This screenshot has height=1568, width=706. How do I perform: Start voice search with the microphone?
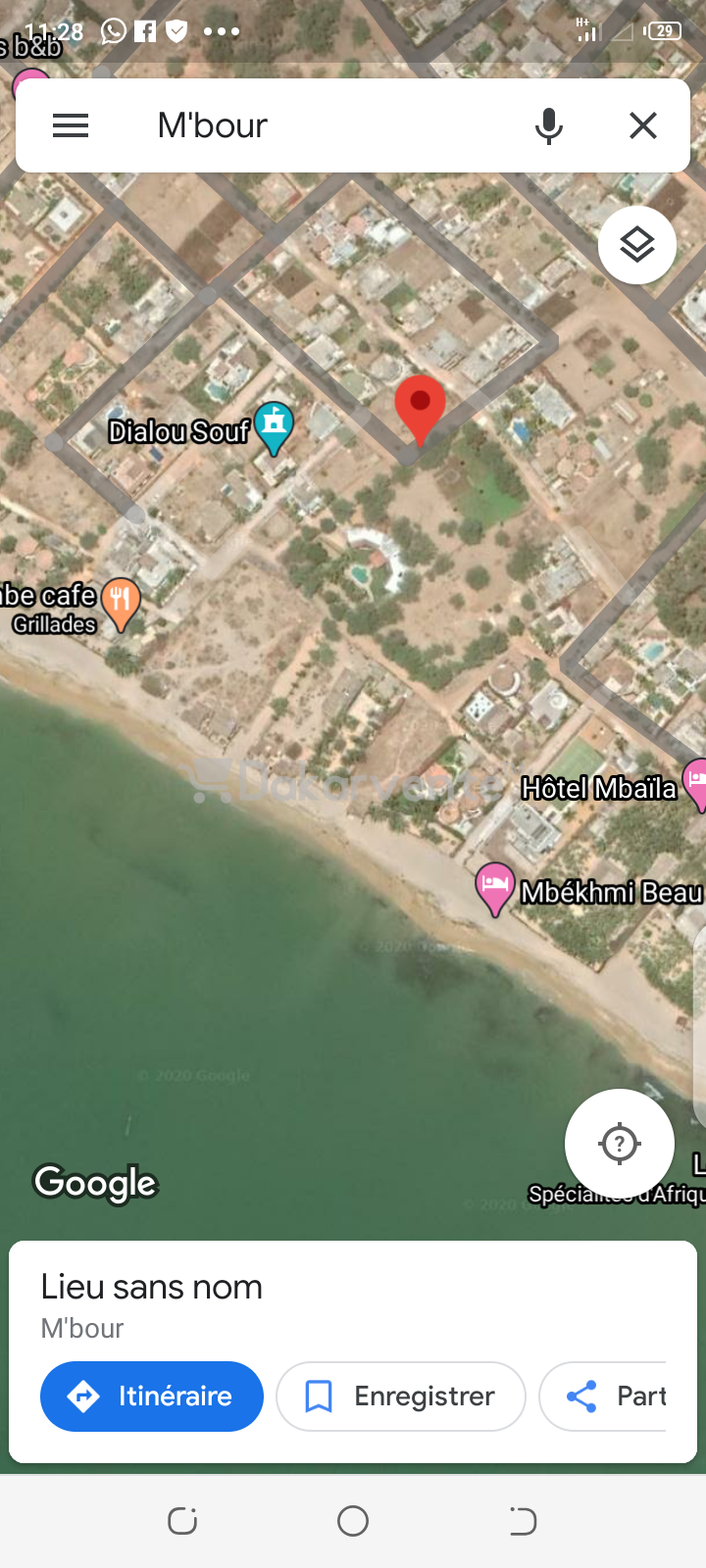[549, 125]
